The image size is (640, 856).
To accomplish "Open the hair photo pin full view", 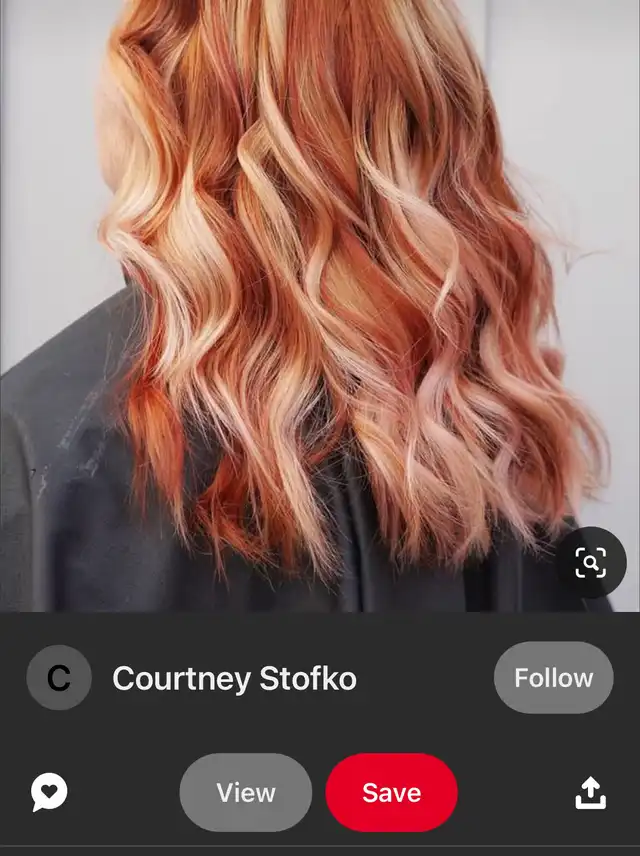I will click(320, 300).
